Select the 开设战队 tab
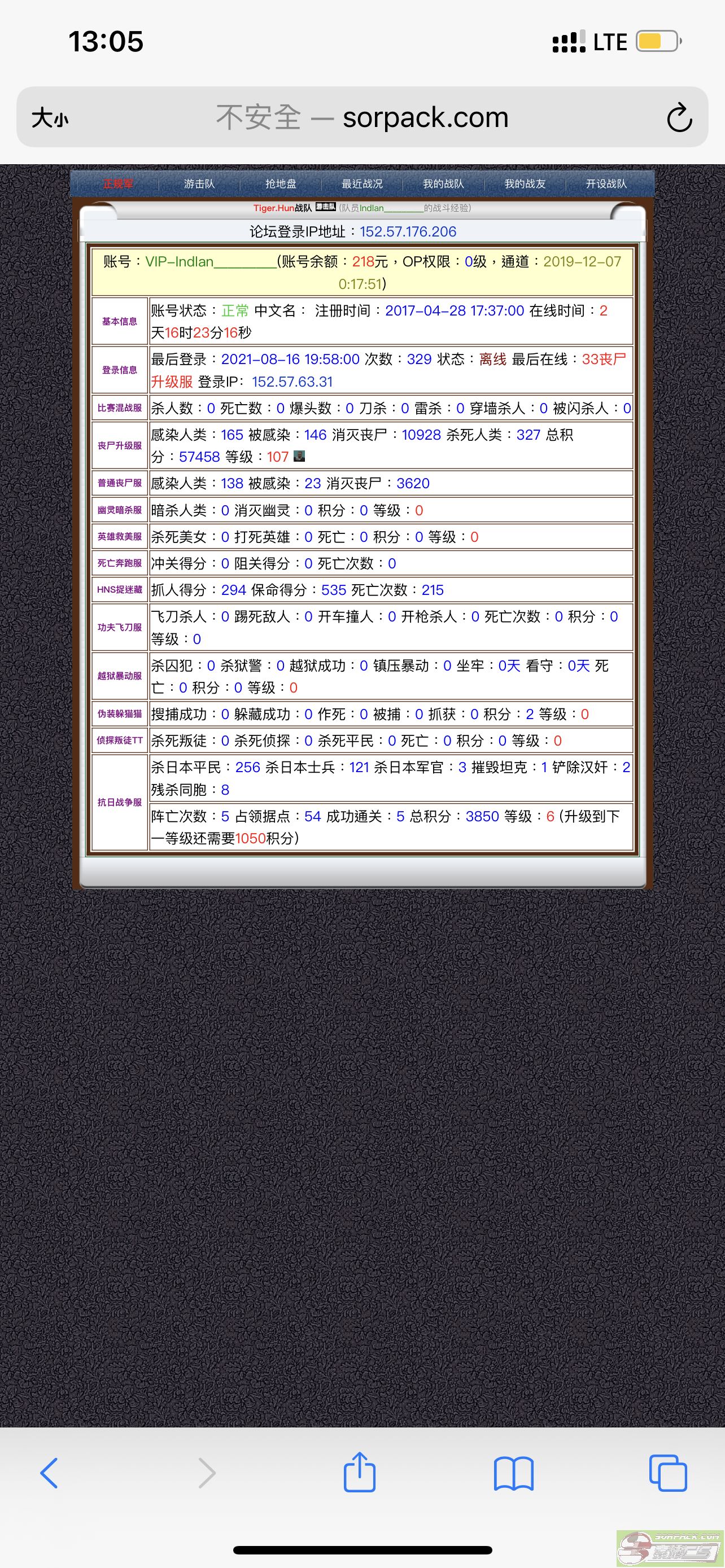The width and height of the screenshot is (725, 1568). tap(606, 183)
